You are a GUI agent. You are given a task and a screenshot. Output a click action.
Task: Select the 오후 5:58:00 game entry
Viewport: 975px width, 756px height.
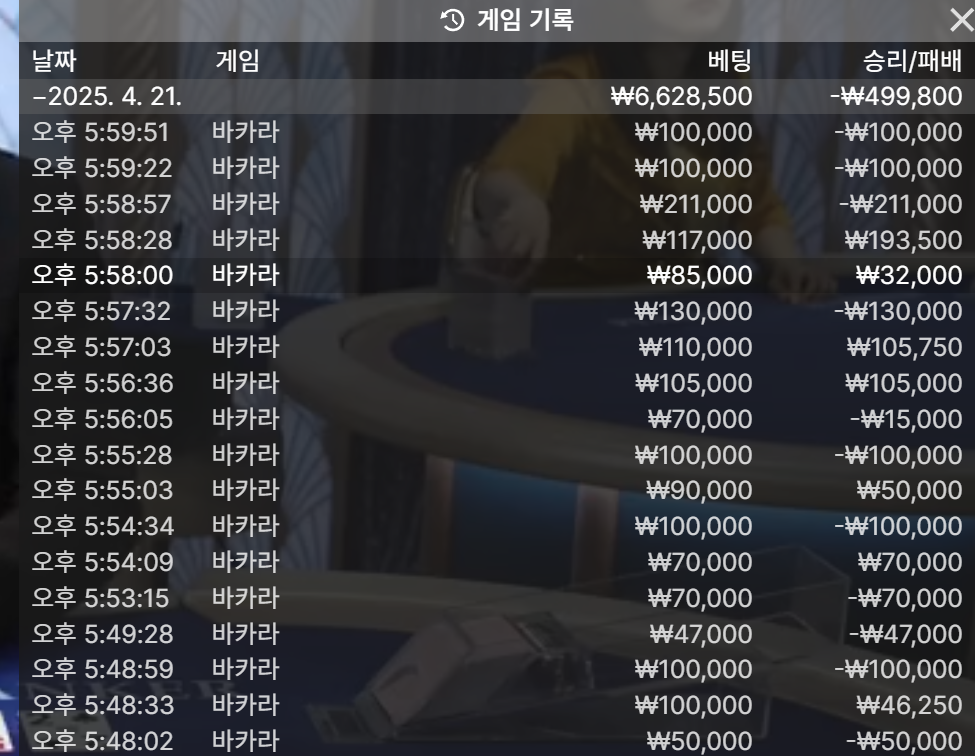pos(497,275)
